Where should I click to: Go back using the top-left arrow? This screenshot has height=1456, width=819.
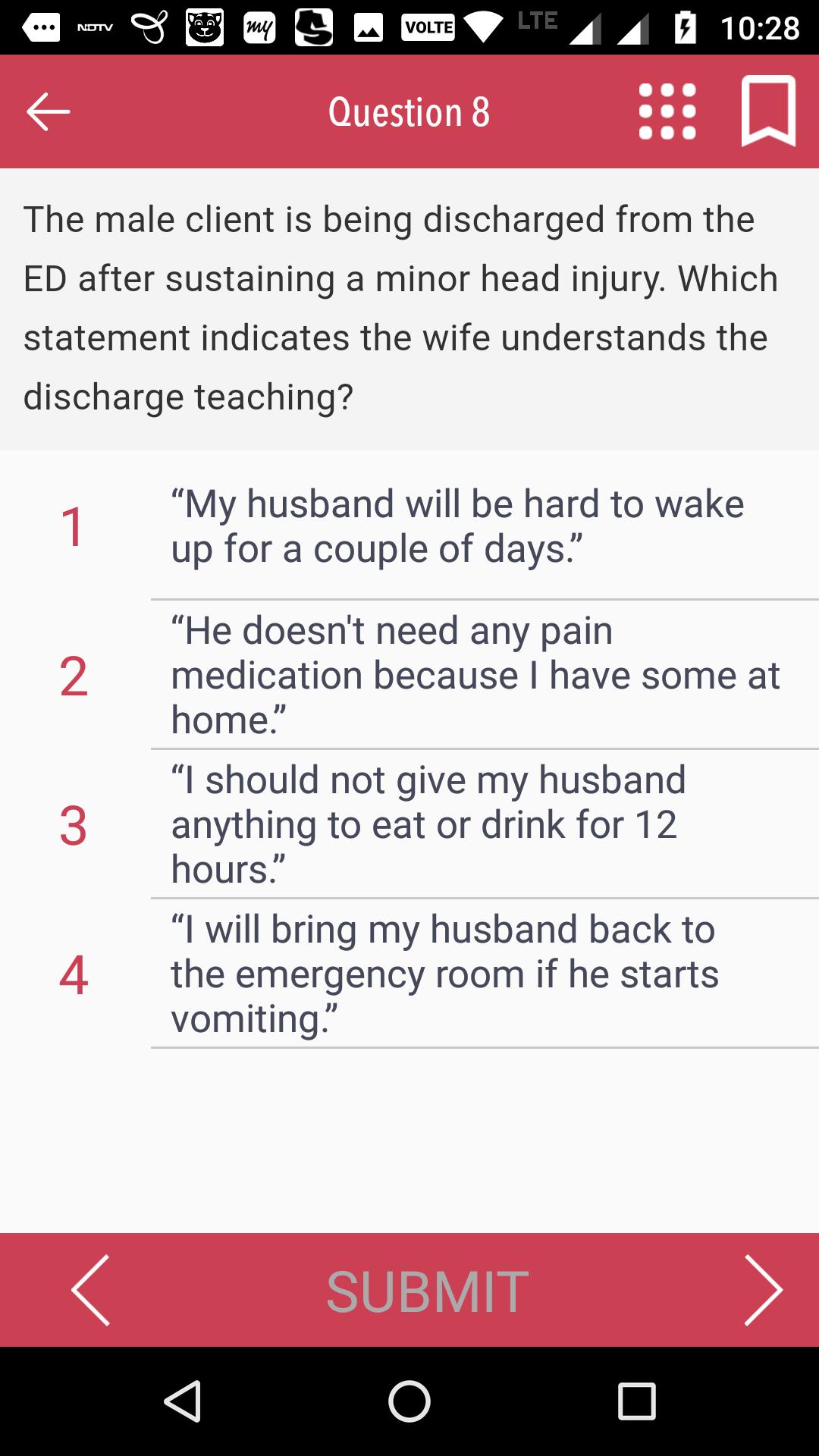click(48, 111)
